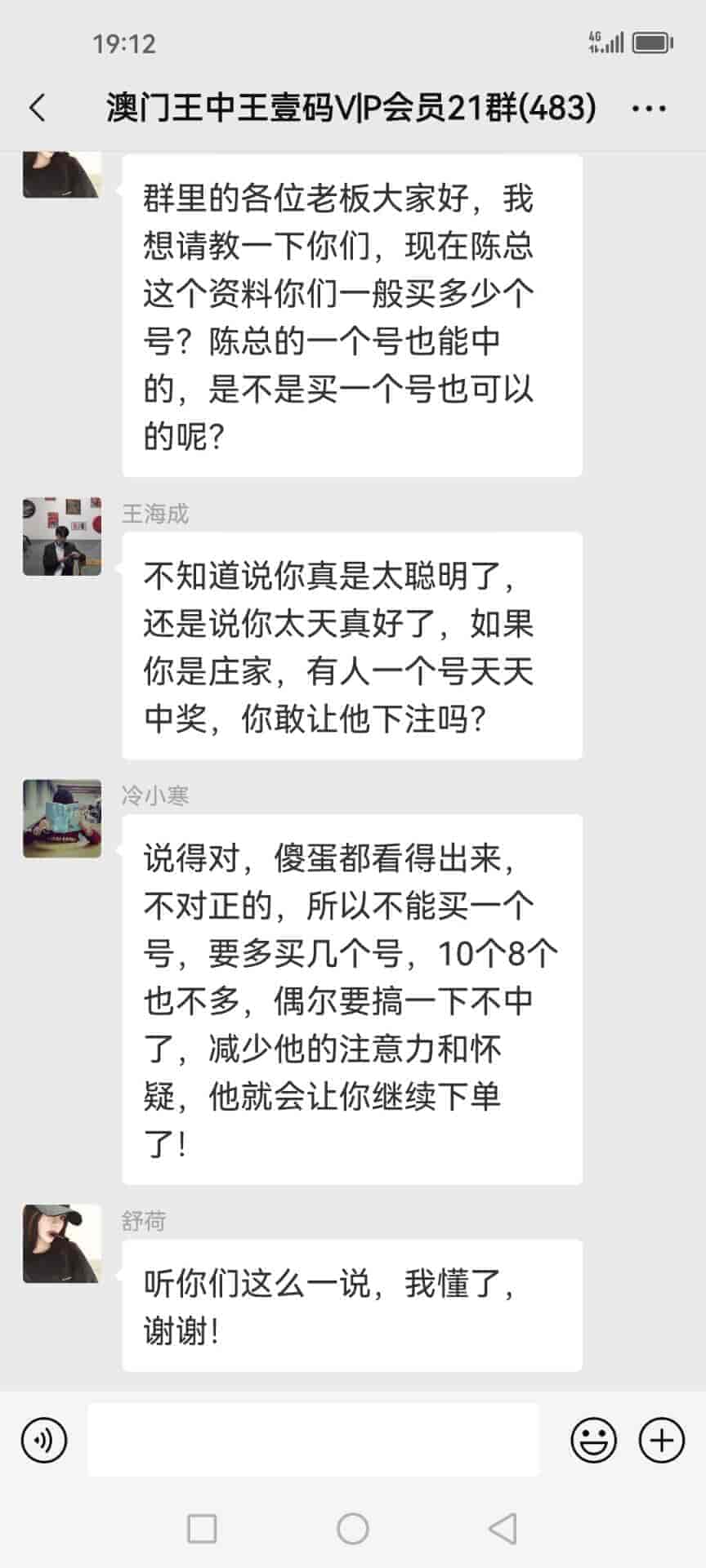Switch to voice message input
This screenshot has width=706, height=1568.
(x=44, y=1440)
